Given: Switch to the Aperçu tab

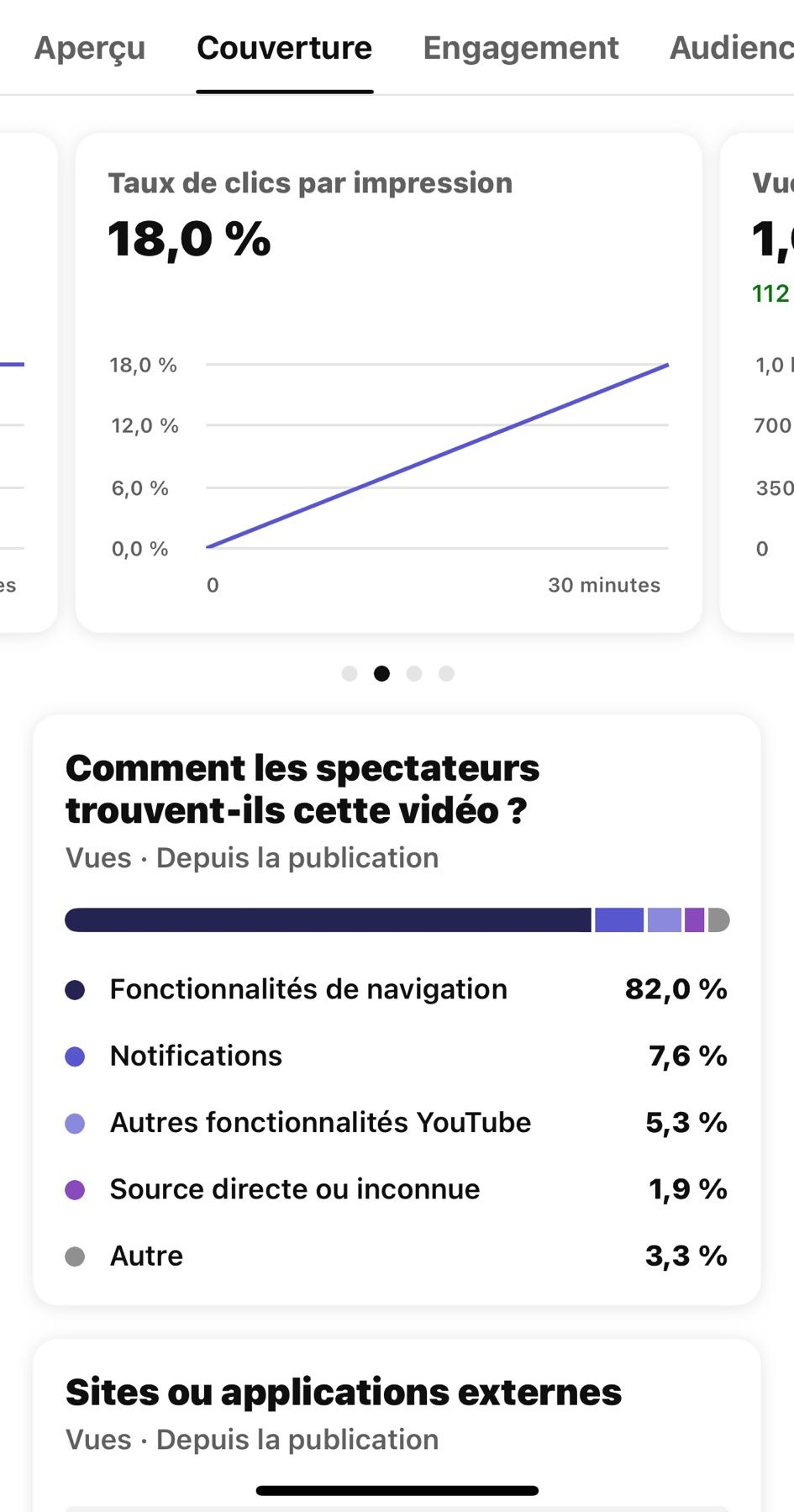Looking at the screenshot, I should 89,48.
